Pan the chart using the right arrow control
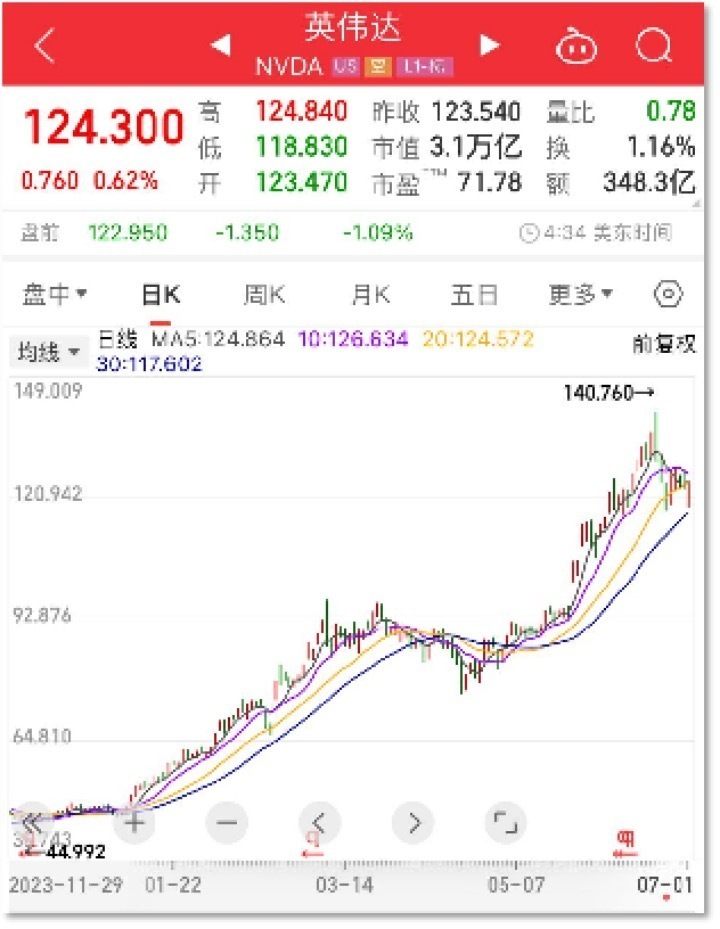The width and height of the screenshot is (720, 929). (x=412, y=822)
